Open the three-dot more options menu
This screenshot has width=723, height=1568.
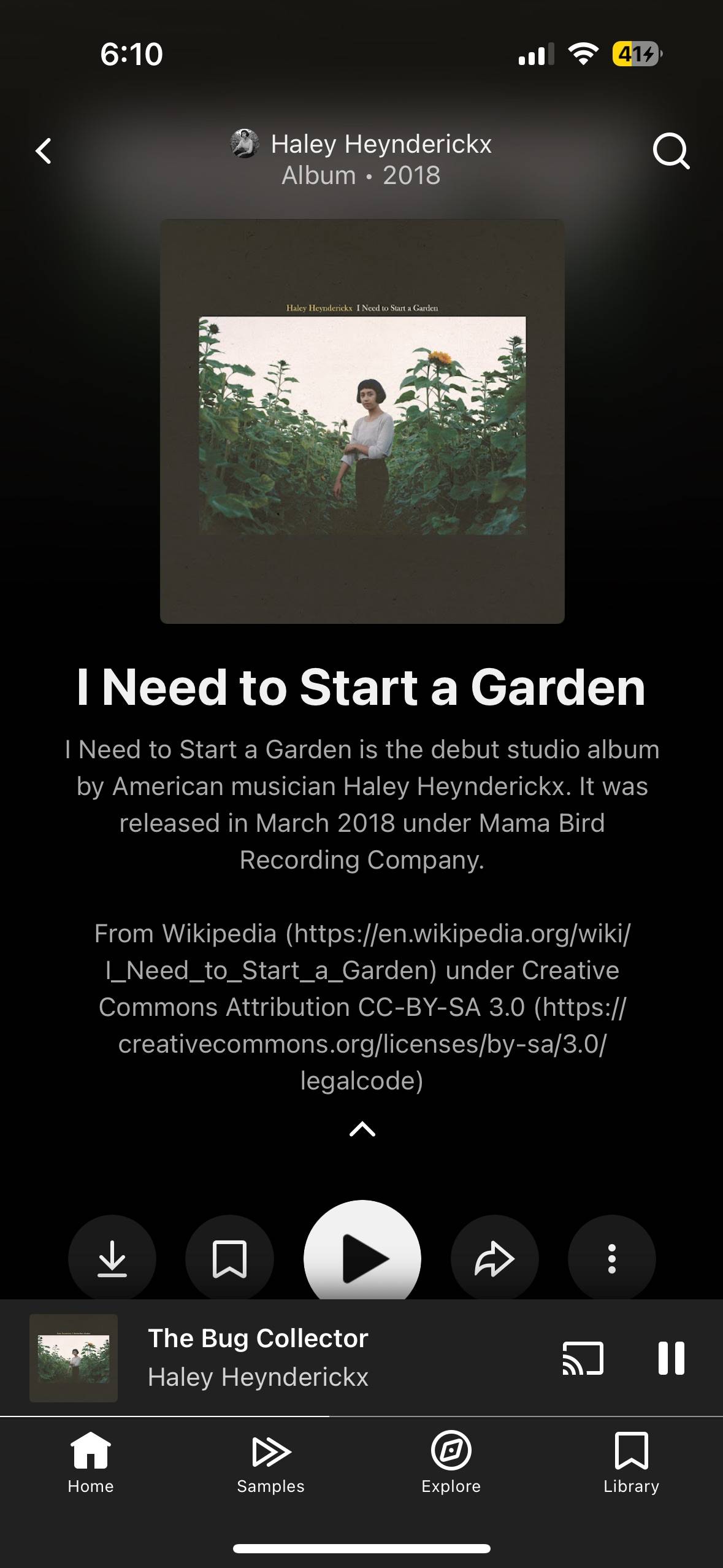(611, 1259)
